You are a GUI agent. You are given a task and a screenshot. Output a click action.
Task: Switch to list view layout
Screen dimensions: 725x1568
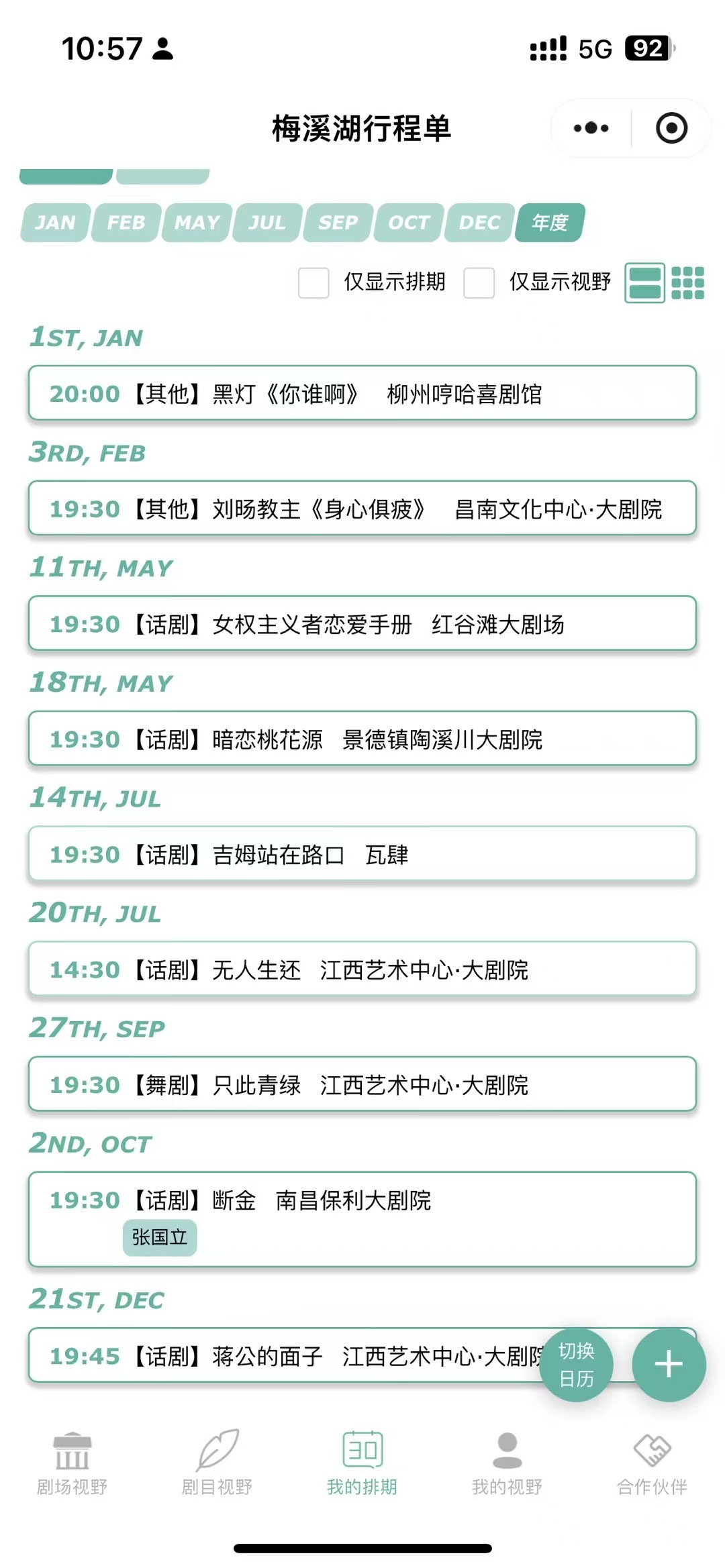[644, 282]
